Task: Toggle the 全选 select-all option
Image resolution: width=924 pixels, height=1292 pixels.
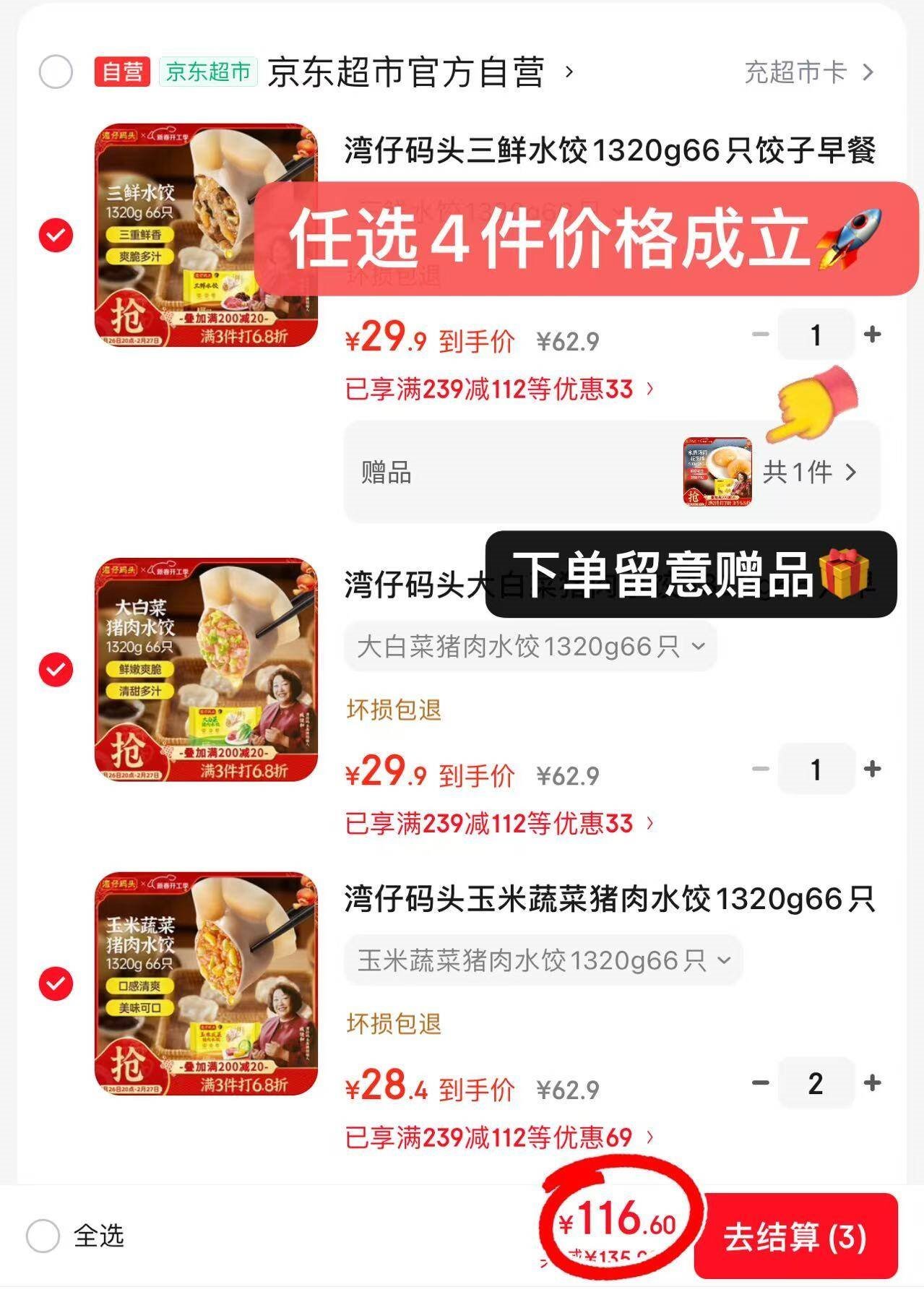Action: point(43,1236)
